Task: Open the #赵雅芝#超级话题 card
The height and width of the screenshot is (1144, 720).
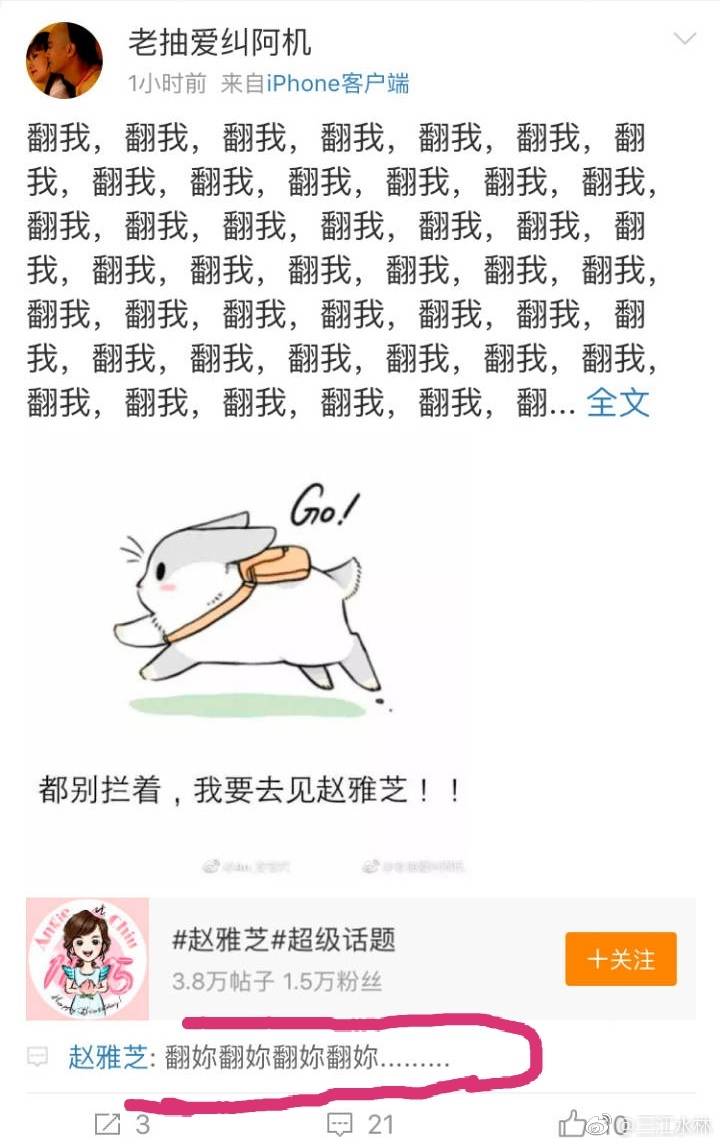Action: tap(330, 958)
